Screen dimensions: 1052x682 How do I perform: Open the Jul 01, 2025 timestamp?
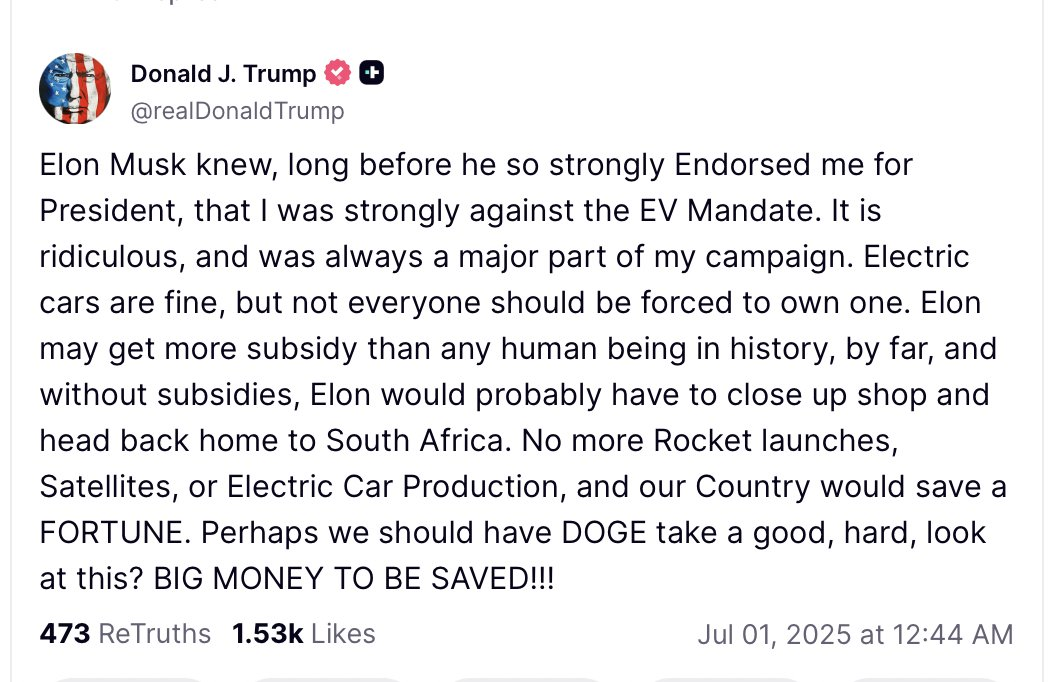pyautogui.click(x=855, y=634)
